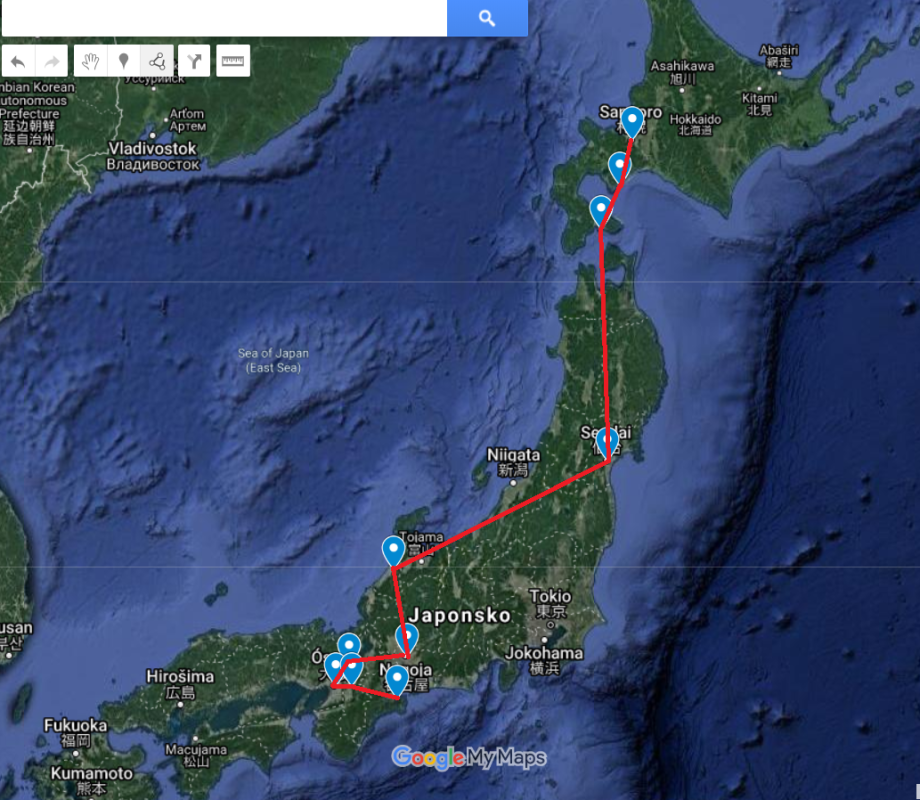Select the hand pan tool
Viewport: 920px width, 800px height.
(90, 61)
